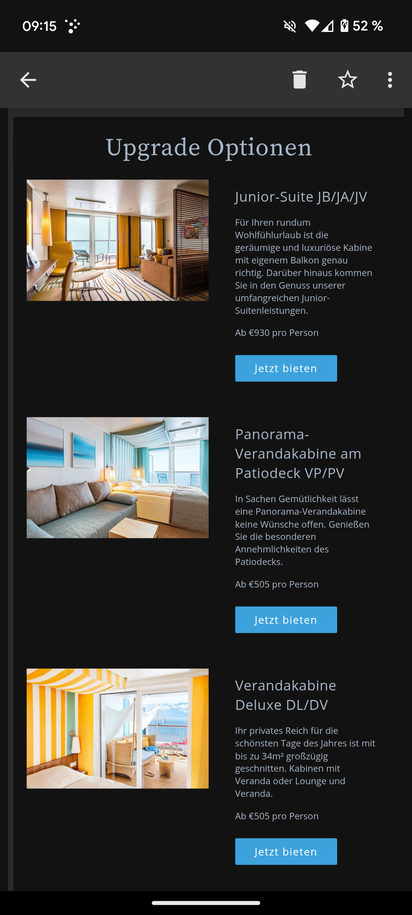The height and width of the screenshot is (915, 412).
Task: Open the overflow menu
Action: coord(390,80)
